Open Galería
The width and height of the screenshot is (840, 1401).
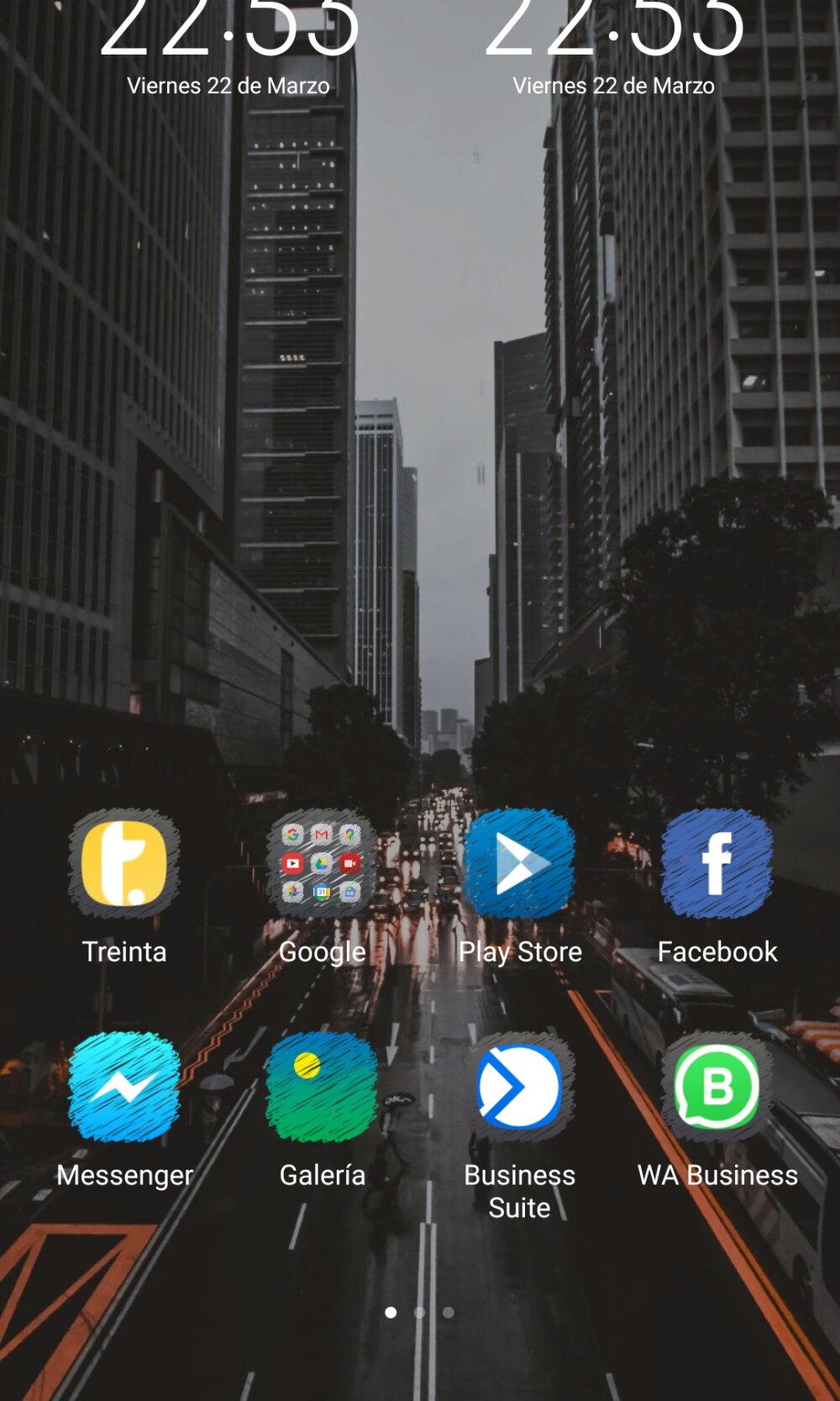[322, 1087]
